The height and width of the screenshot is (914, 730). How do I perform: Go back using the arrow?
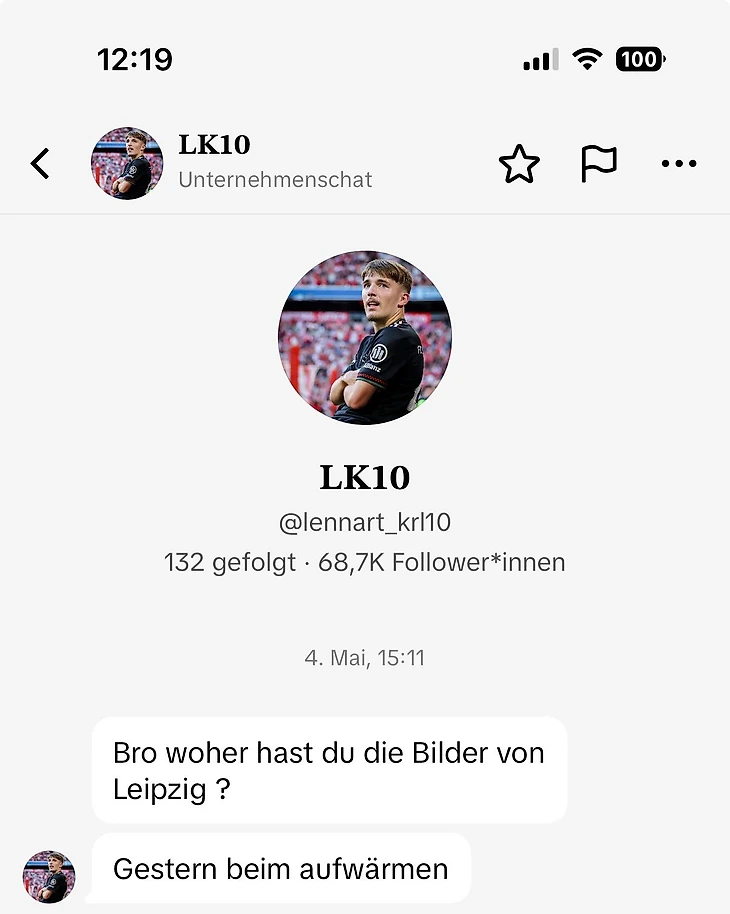point(40,163)
